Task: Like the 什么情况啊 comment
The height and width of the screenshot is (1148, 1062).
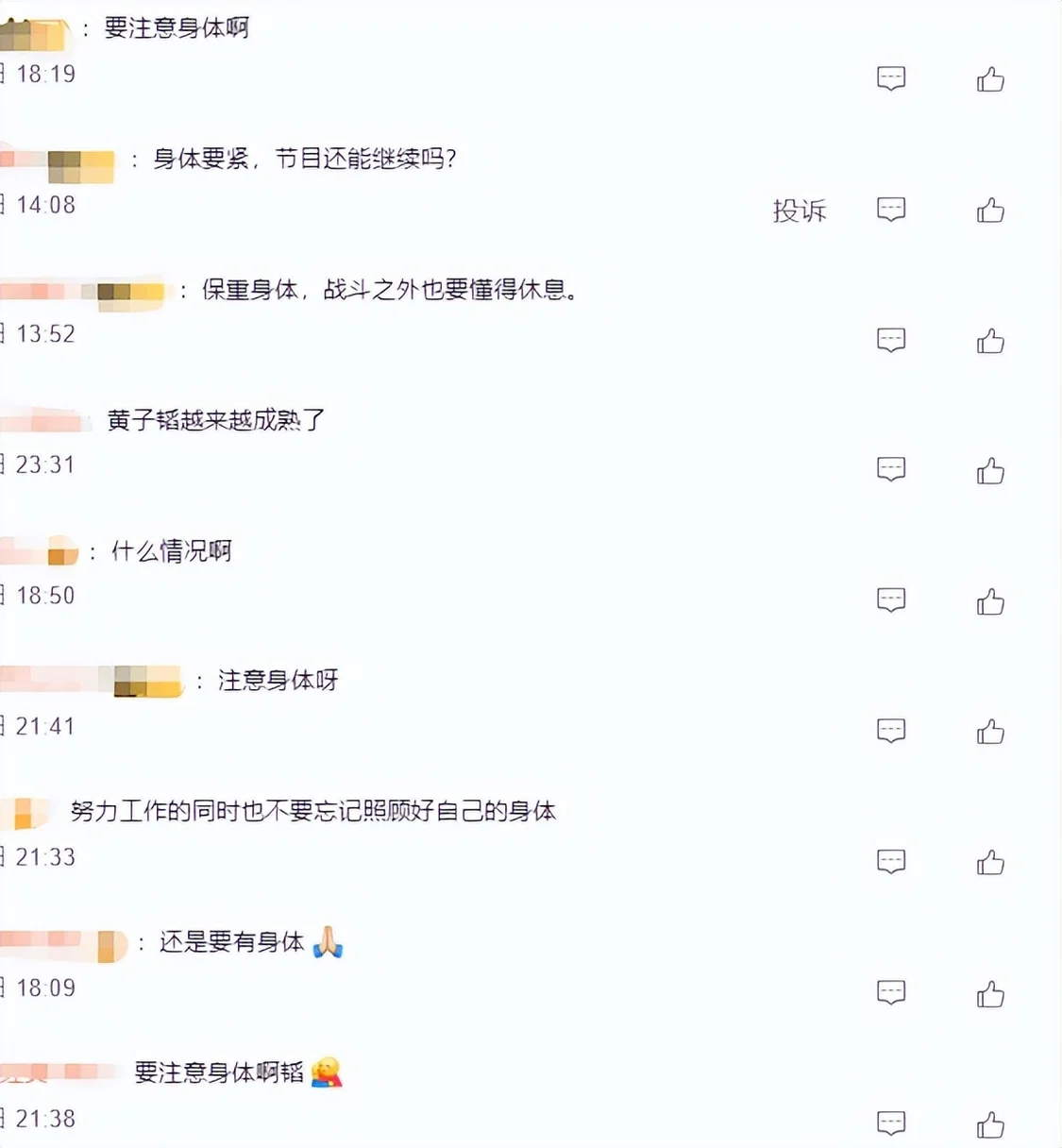Action: click(990, 601)
